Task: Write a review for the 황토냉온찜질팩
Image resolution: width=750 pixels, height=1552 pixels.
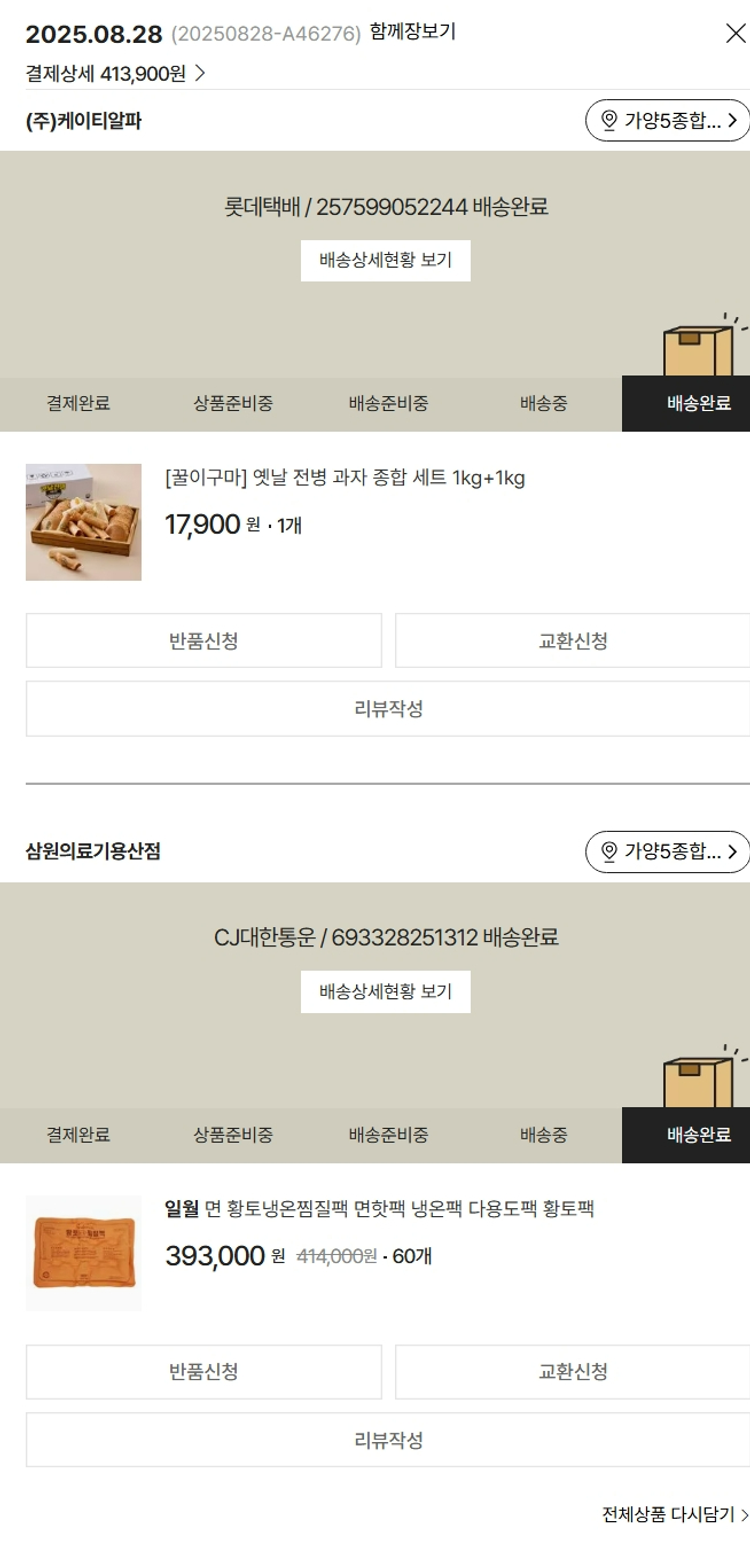Action: [388, 1440]
